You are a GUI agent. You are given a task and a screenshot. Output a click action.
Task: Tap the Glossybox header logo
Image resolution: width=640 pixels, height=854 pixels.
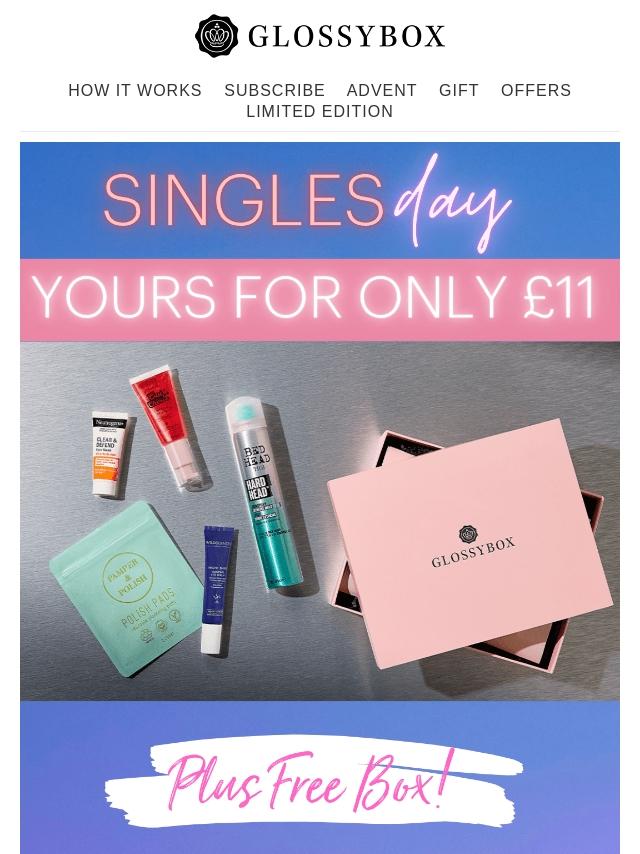tap(320, 36)
